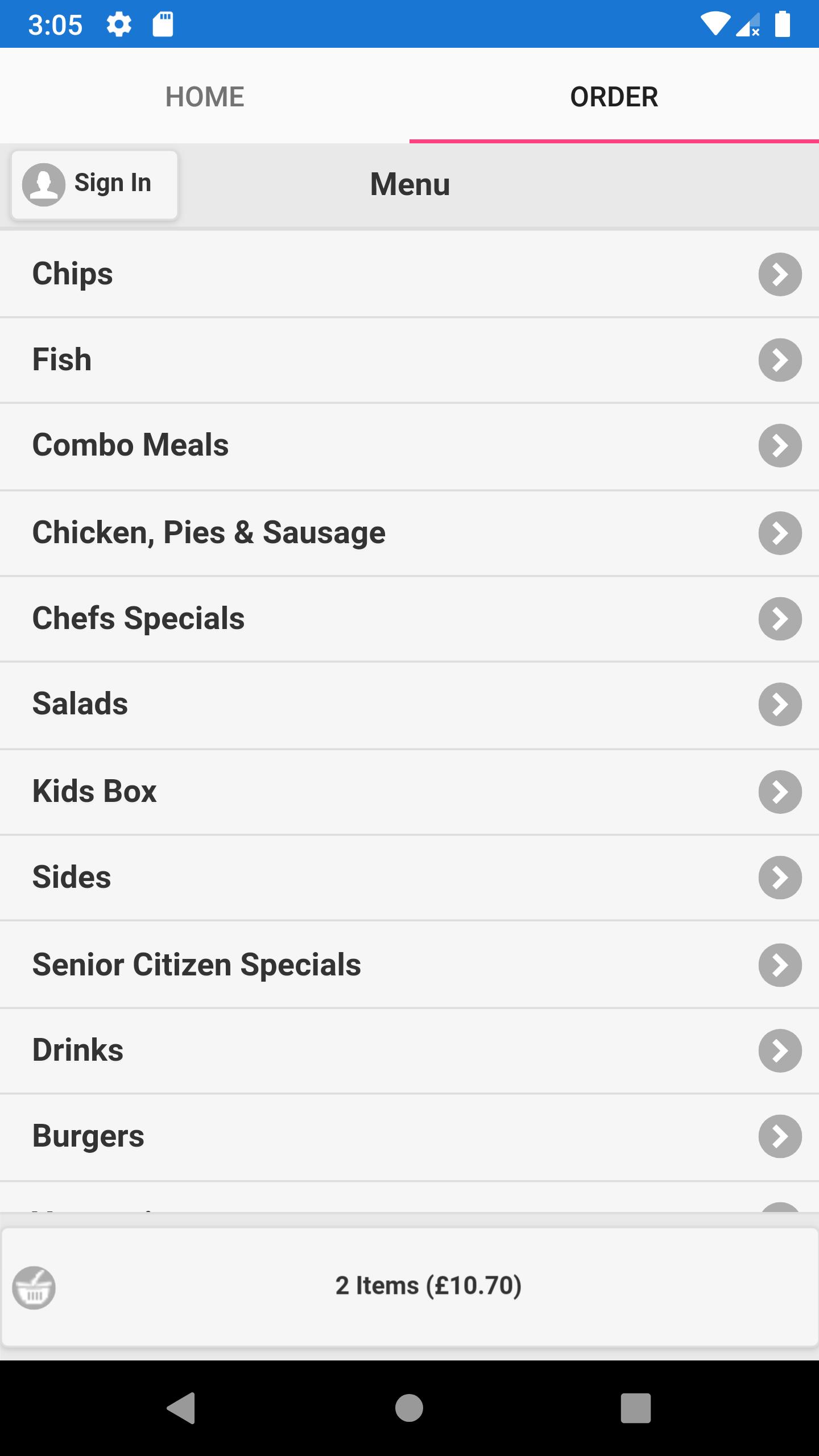The width and height of the screenshot is (819, 1456).
Task: Tap the system home button
Action: click(409, 1408)
